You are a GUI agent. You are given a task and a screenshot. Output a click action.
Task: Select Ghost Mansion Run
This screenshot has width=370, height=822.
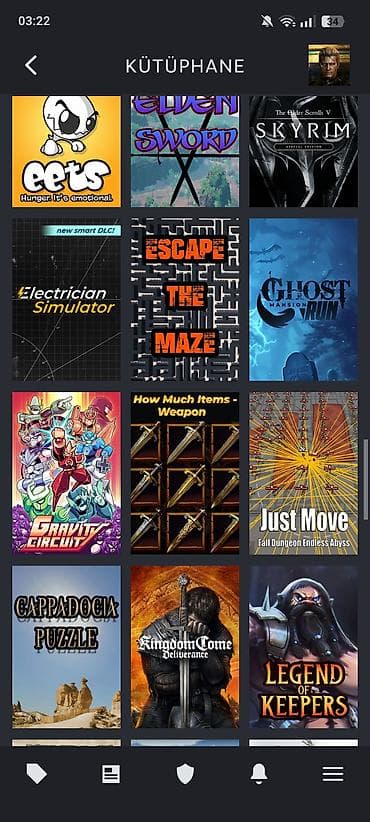303,299
